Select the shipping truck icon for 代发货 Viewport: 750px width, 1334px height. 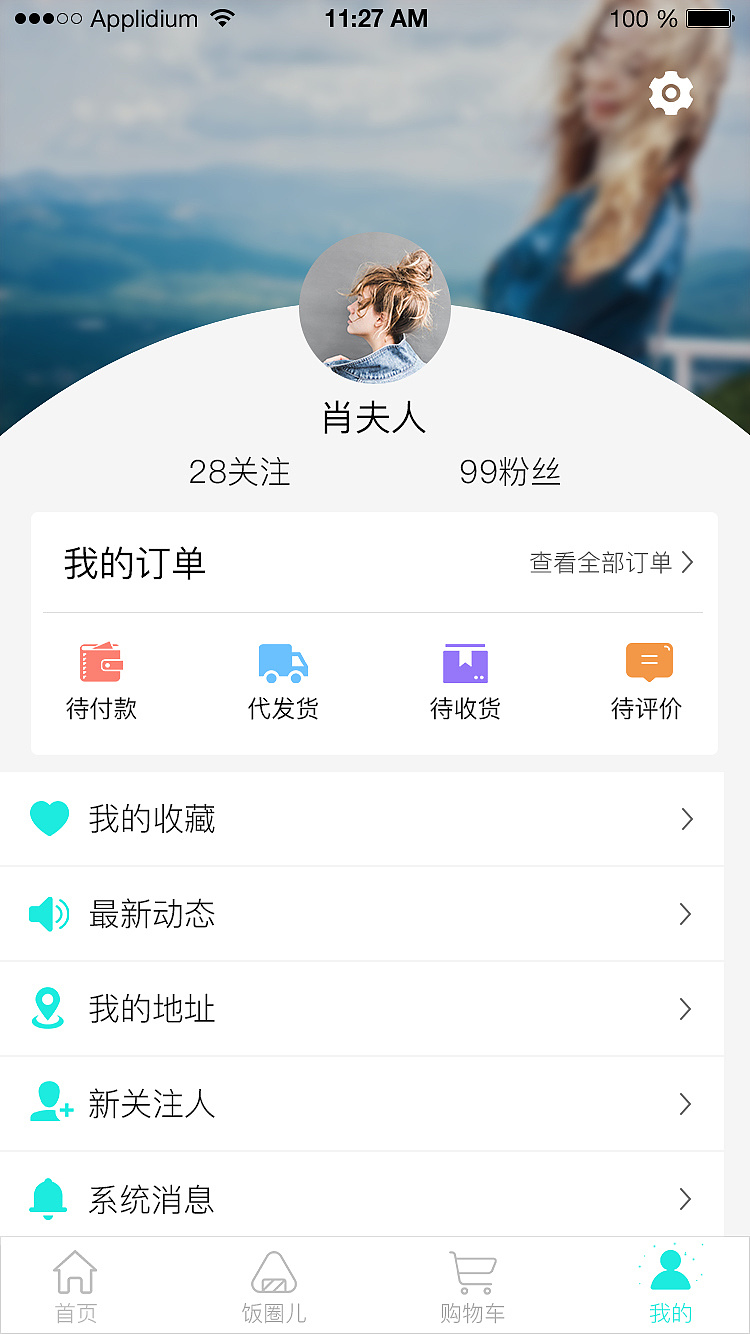(283, 661)
